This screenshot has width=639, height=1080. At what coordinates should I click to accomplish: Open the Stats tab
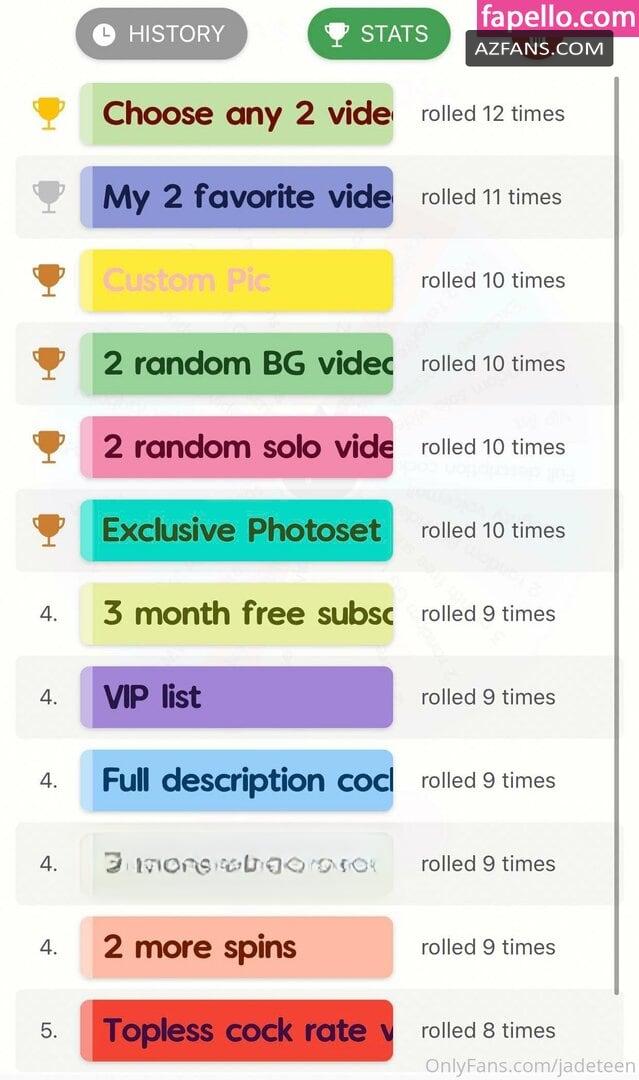pyautogui.click(x=379, y=34)
